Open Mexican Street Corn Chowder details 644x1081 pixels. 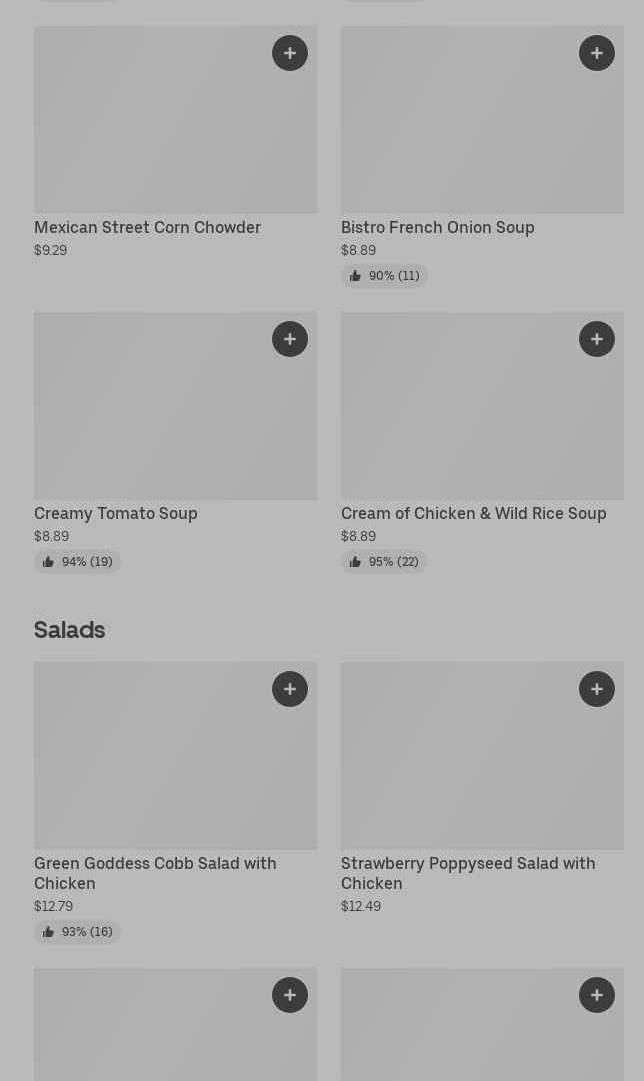pos(147,228)
